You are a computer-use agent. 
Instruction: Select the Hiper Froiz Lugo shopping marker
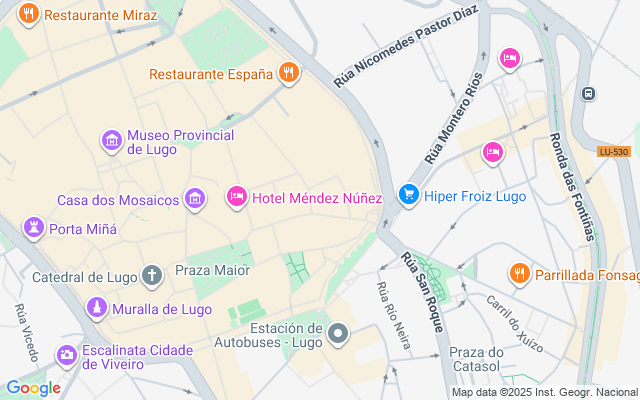click(x=408, y=195)
